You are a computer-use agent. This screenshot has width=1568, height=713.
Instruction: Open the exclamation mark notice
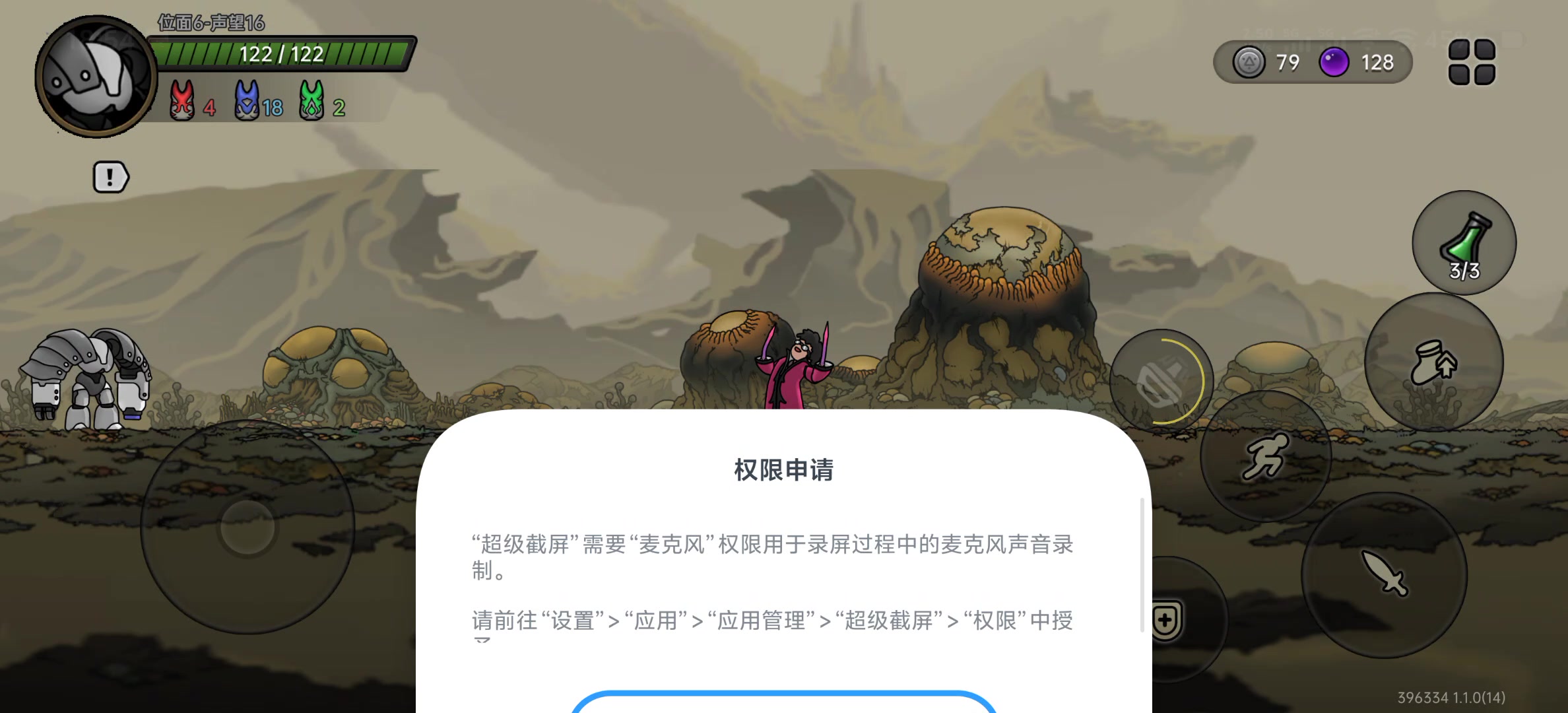110,177
